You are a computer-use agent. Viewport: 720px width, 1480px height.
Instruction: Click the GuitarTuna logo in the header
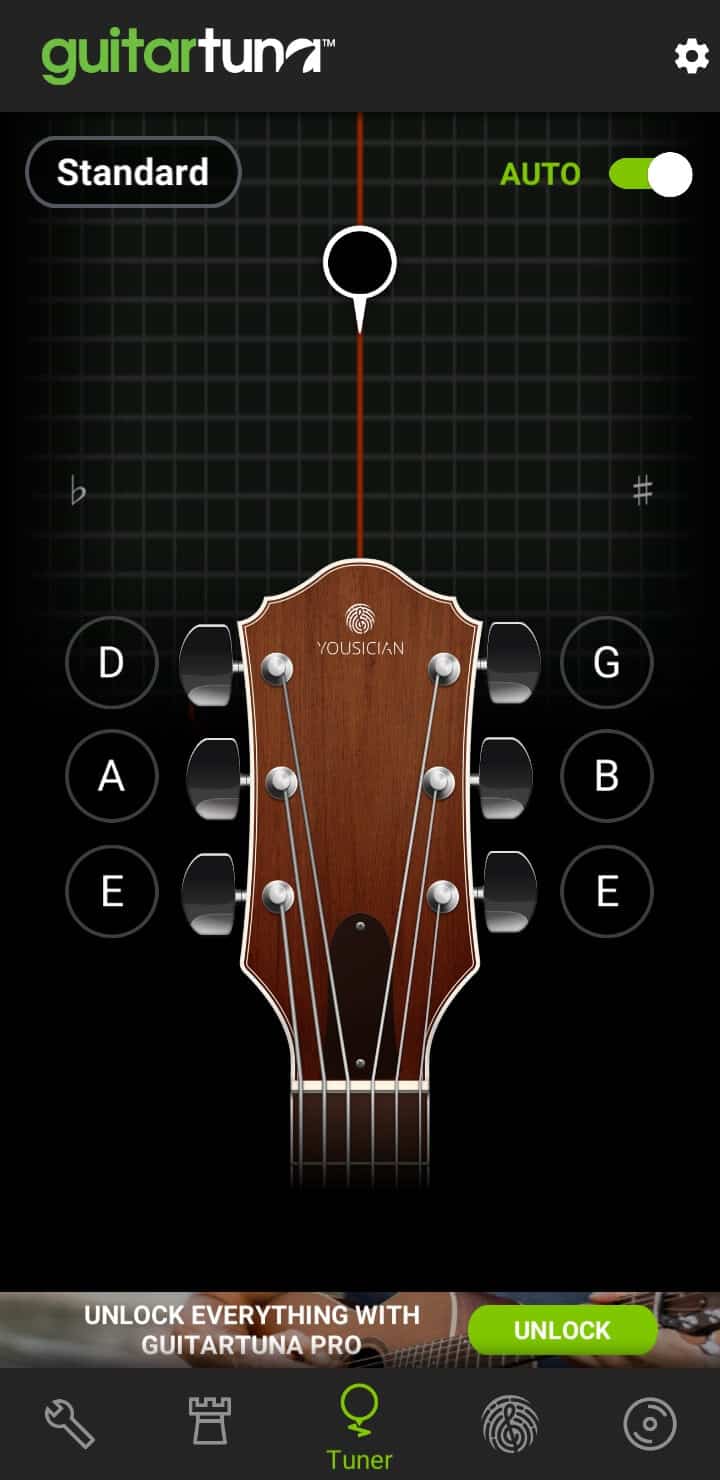pos(185,55)
